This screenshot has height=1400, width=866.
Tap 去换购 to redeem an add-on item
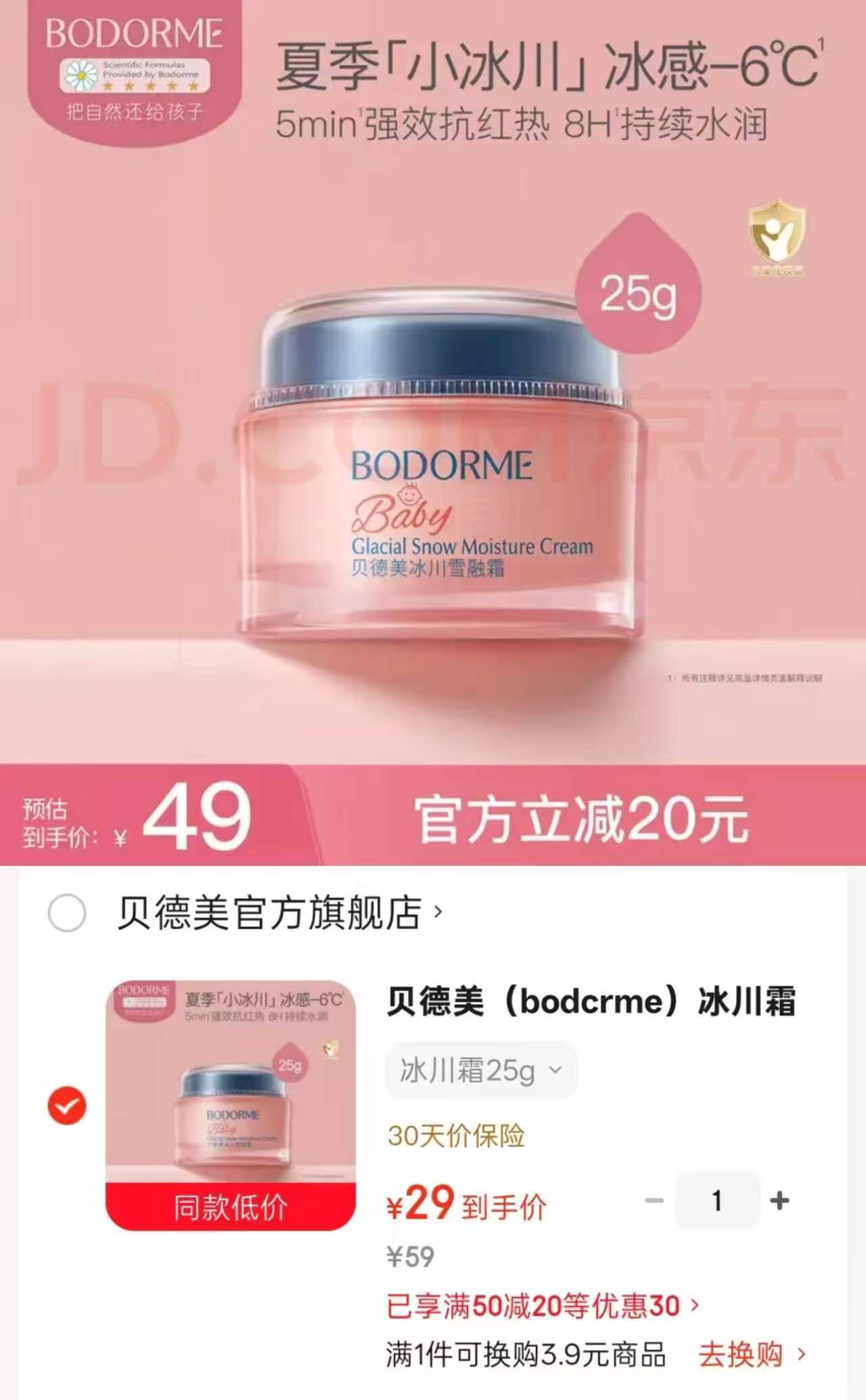click(x=752, y=1355)
